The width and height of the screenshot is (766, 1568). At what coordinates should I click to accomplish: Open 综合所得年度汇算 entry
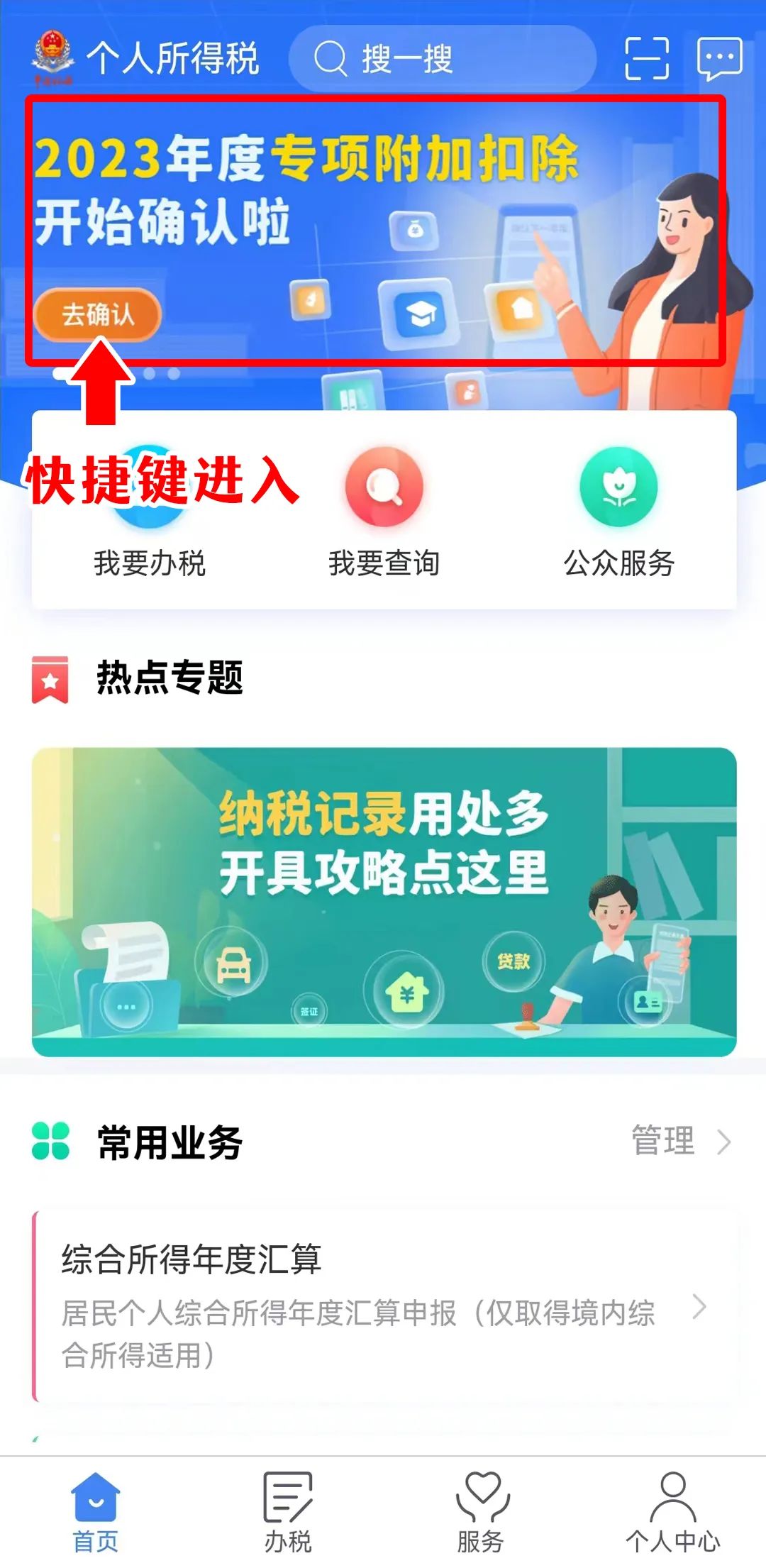click(386, 1306)
